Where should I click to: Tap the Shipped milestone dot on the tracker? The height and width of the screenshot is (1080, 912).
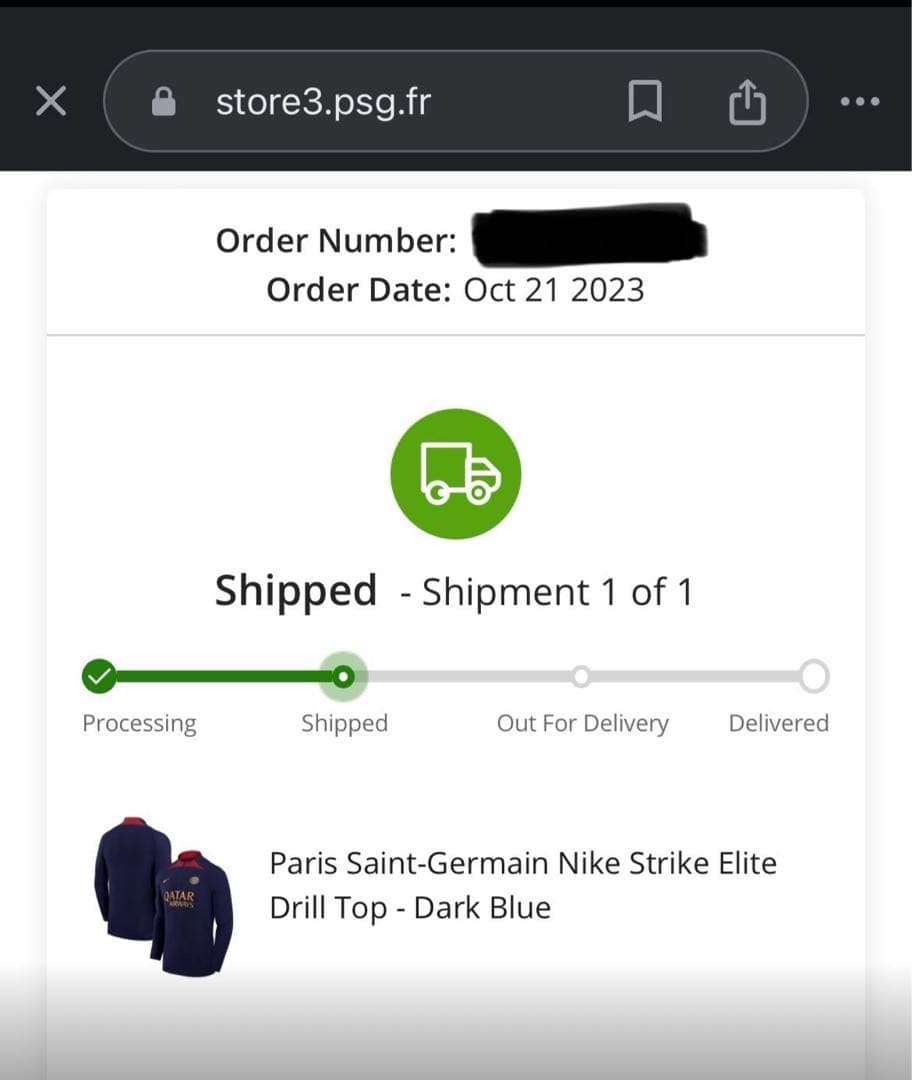tap(344, 676)
